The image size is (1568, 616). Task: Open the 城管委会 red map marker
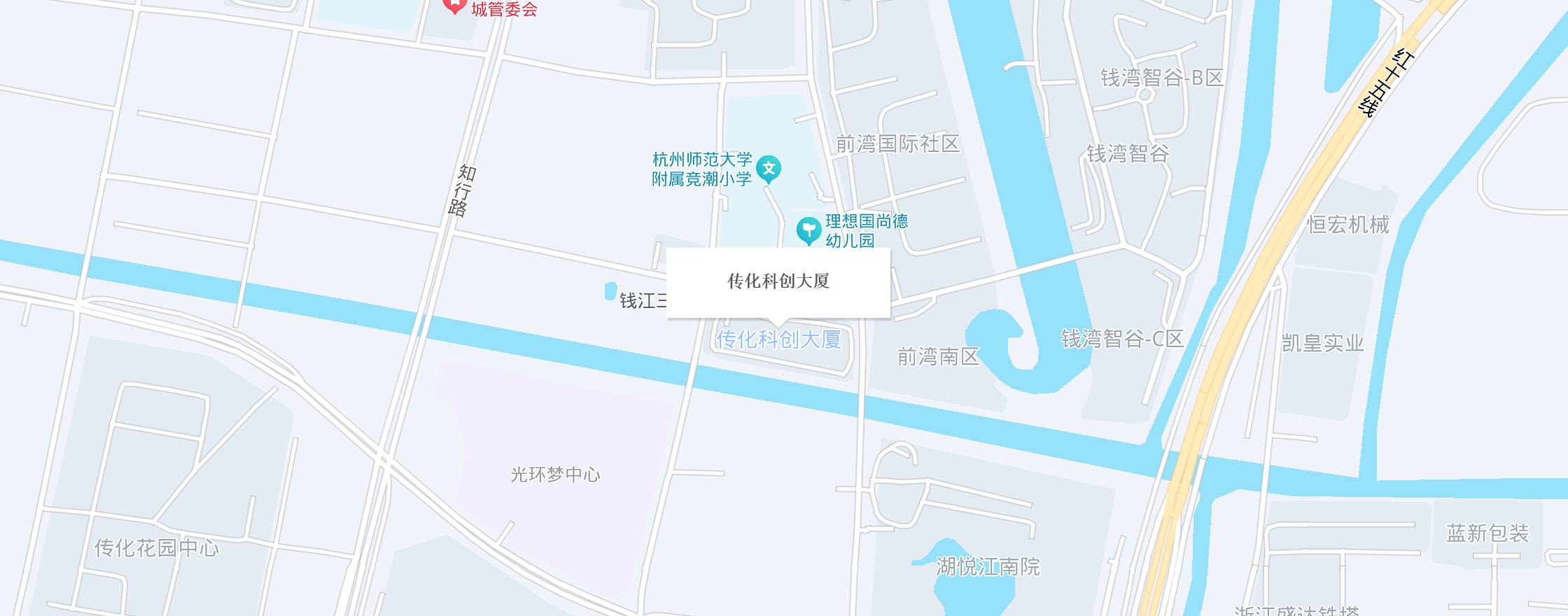coord(455,6)
